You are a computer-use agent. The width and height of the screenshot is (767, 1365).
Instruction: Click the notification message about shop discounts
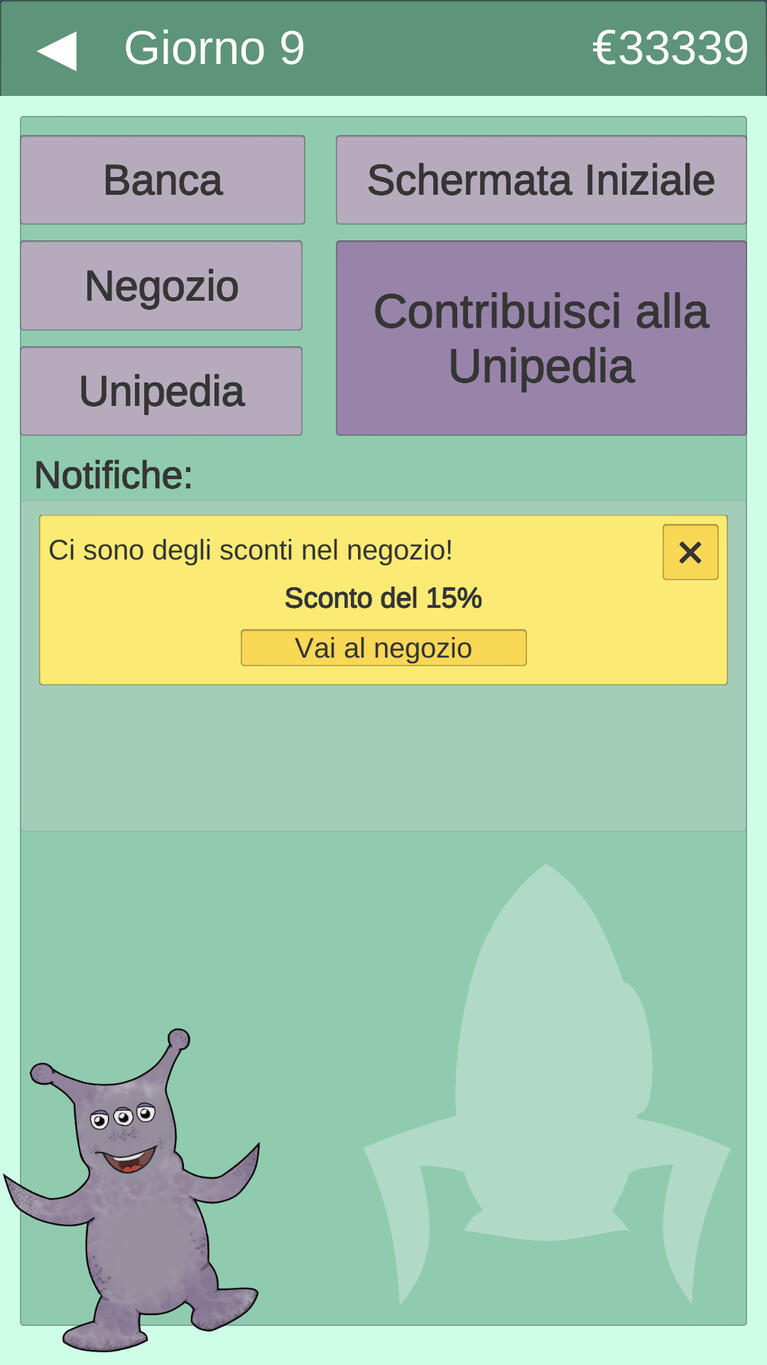[253, 550]
